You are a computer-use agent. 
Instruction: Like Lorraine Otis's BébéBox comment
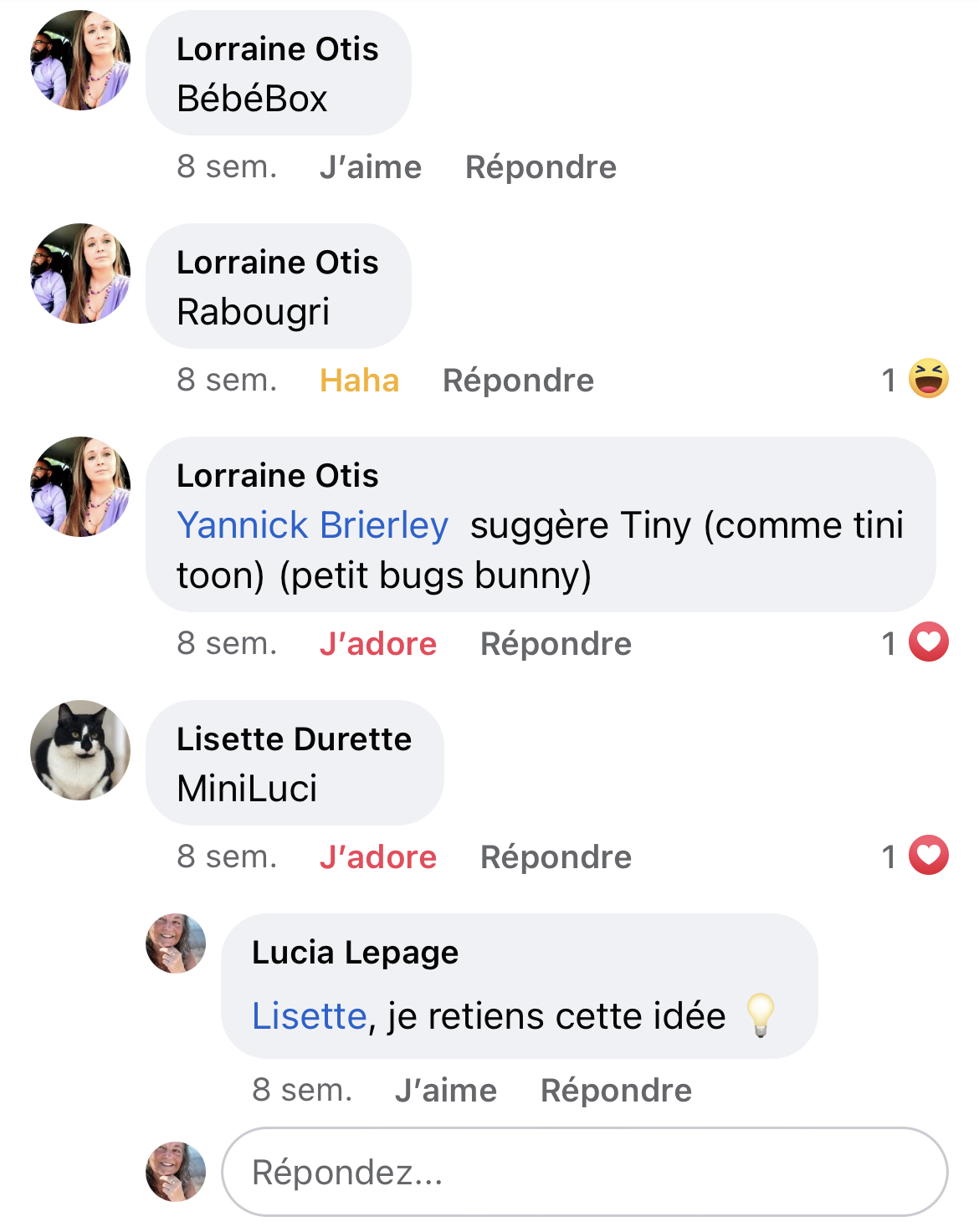(370, 167)
